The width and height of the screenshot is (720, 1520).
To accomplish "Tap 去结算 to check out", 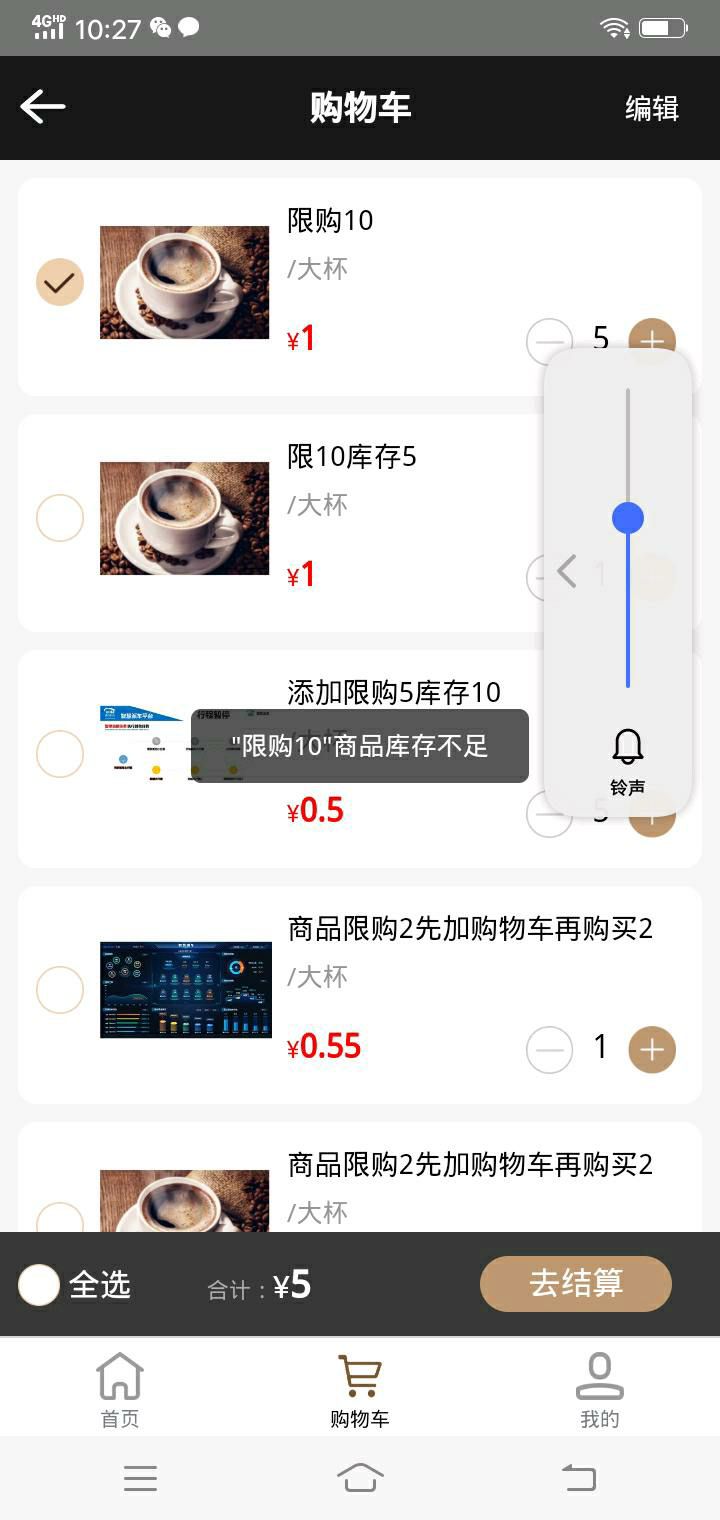I will pos(575,1284).
